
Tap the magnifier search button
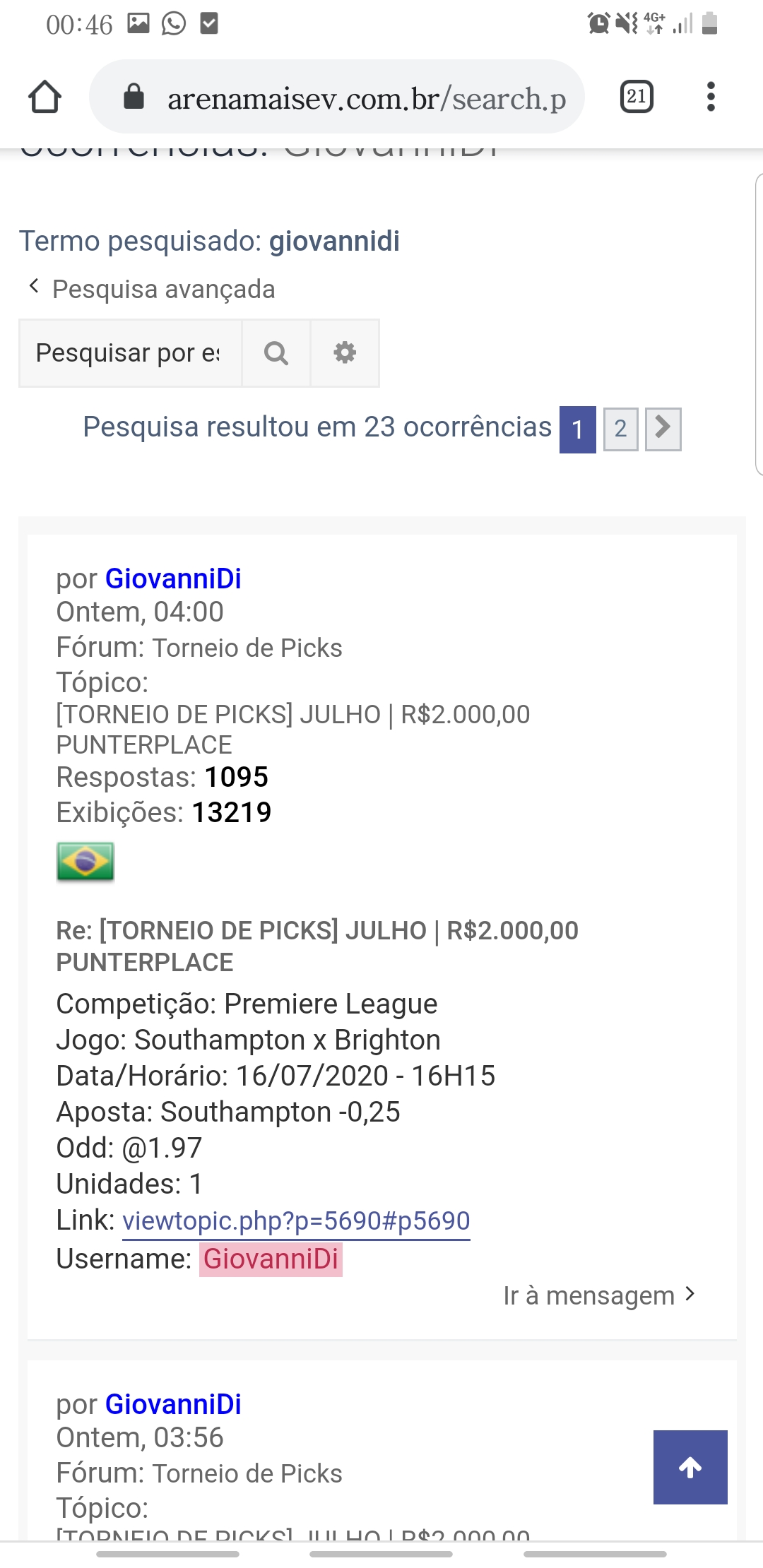(276, 352)
